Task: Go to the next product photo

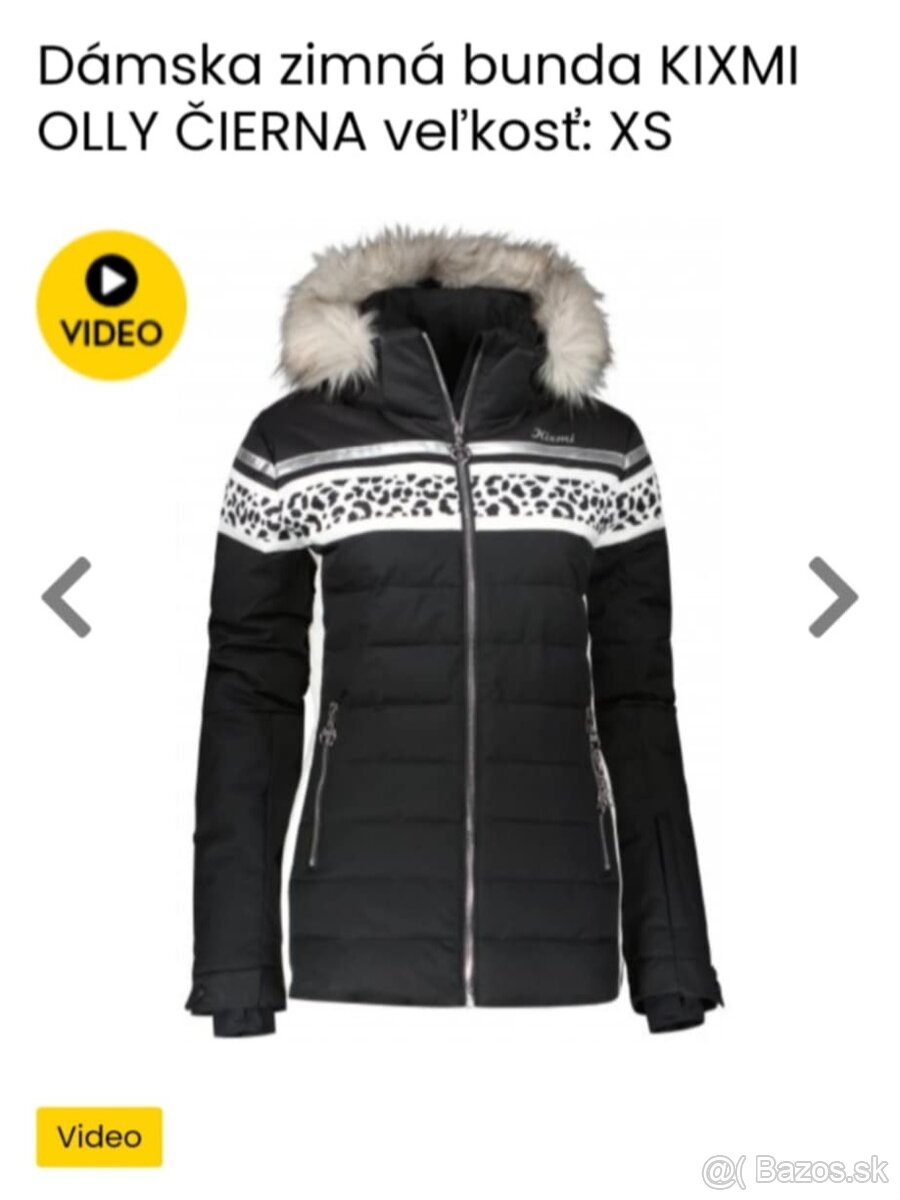Action: click(x=832, y=597)
